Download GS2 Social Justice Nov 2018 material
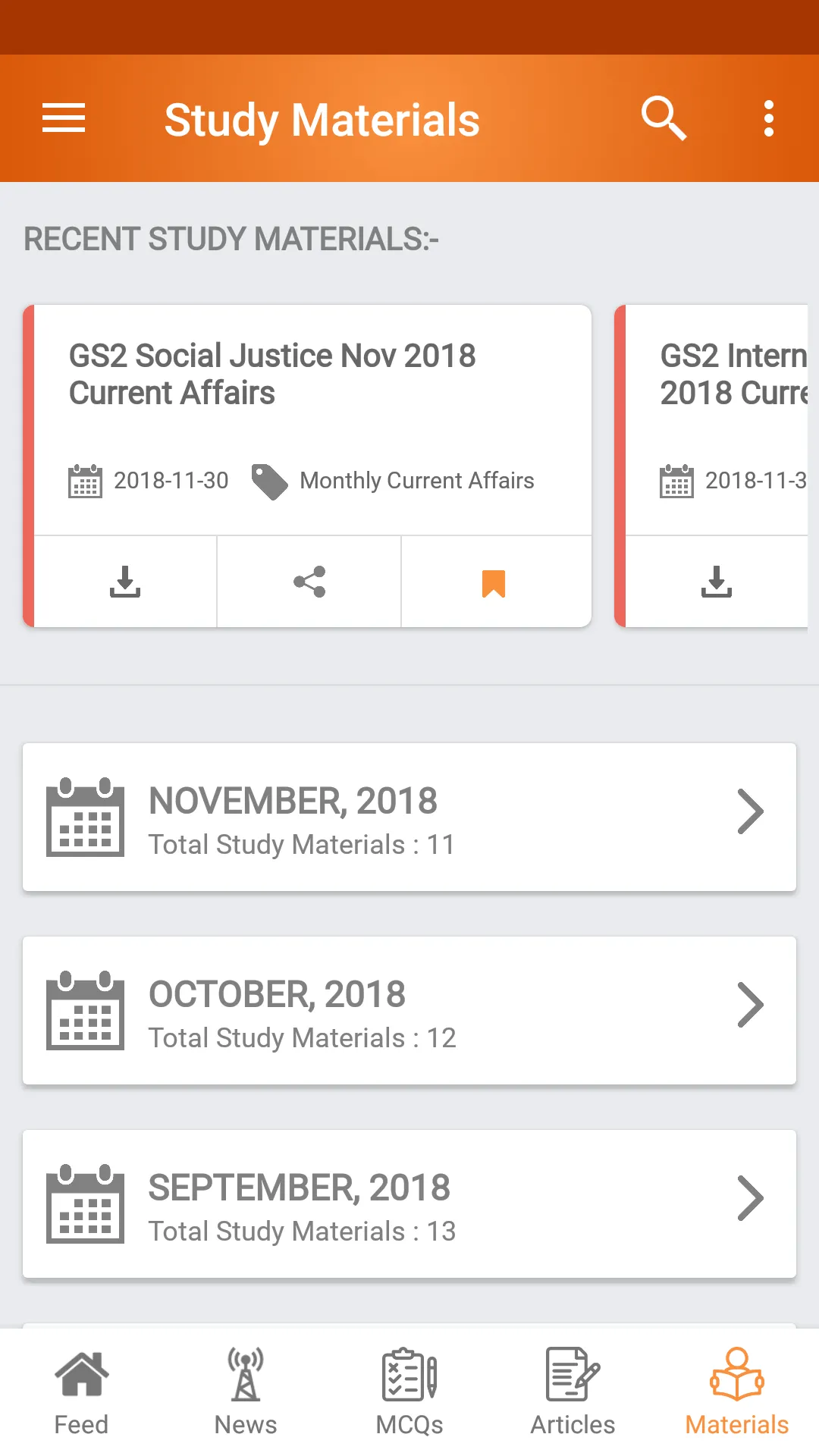The image size is (819, 1456). click(x=125, y=582)
